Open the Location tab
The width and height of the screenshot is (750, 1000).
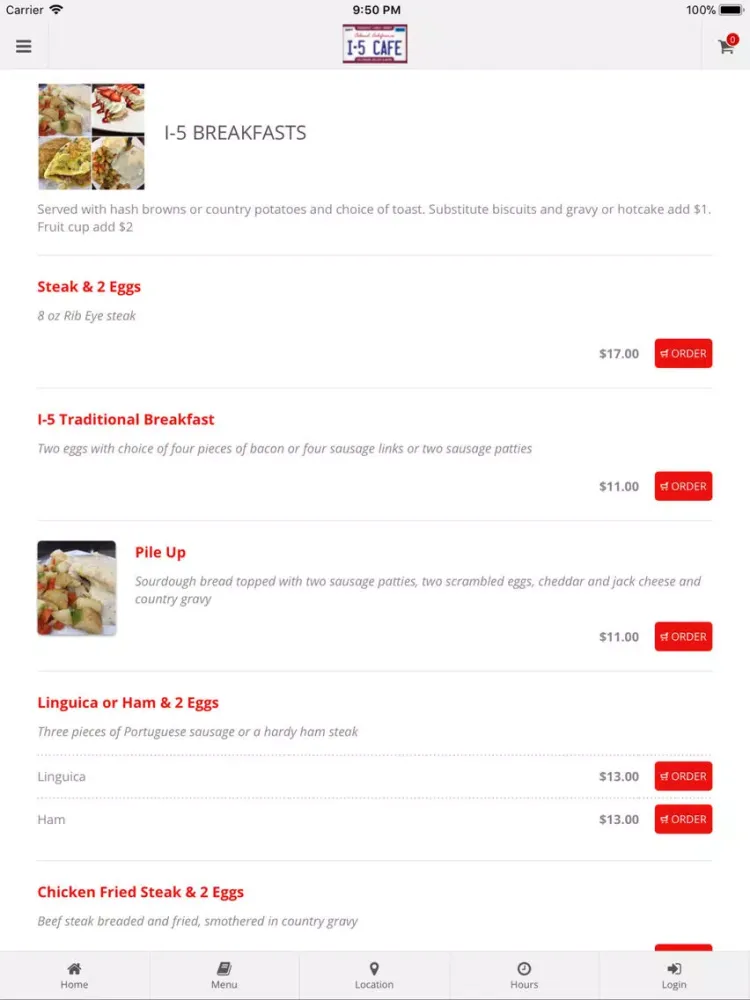(x=374, y=975)
